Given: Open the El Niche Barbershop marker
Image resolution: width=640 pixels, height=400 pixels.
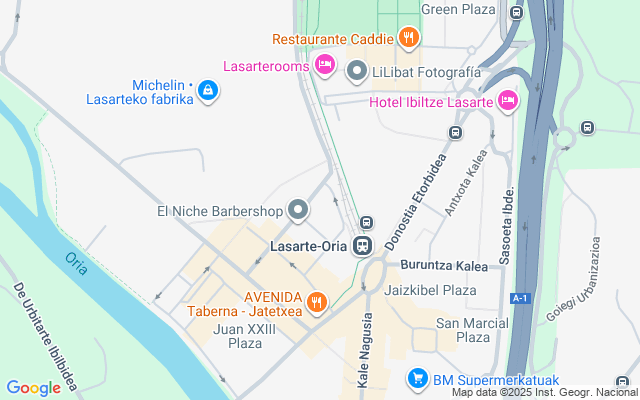Looking at the screenshot, I should click(x=298, y=210).
